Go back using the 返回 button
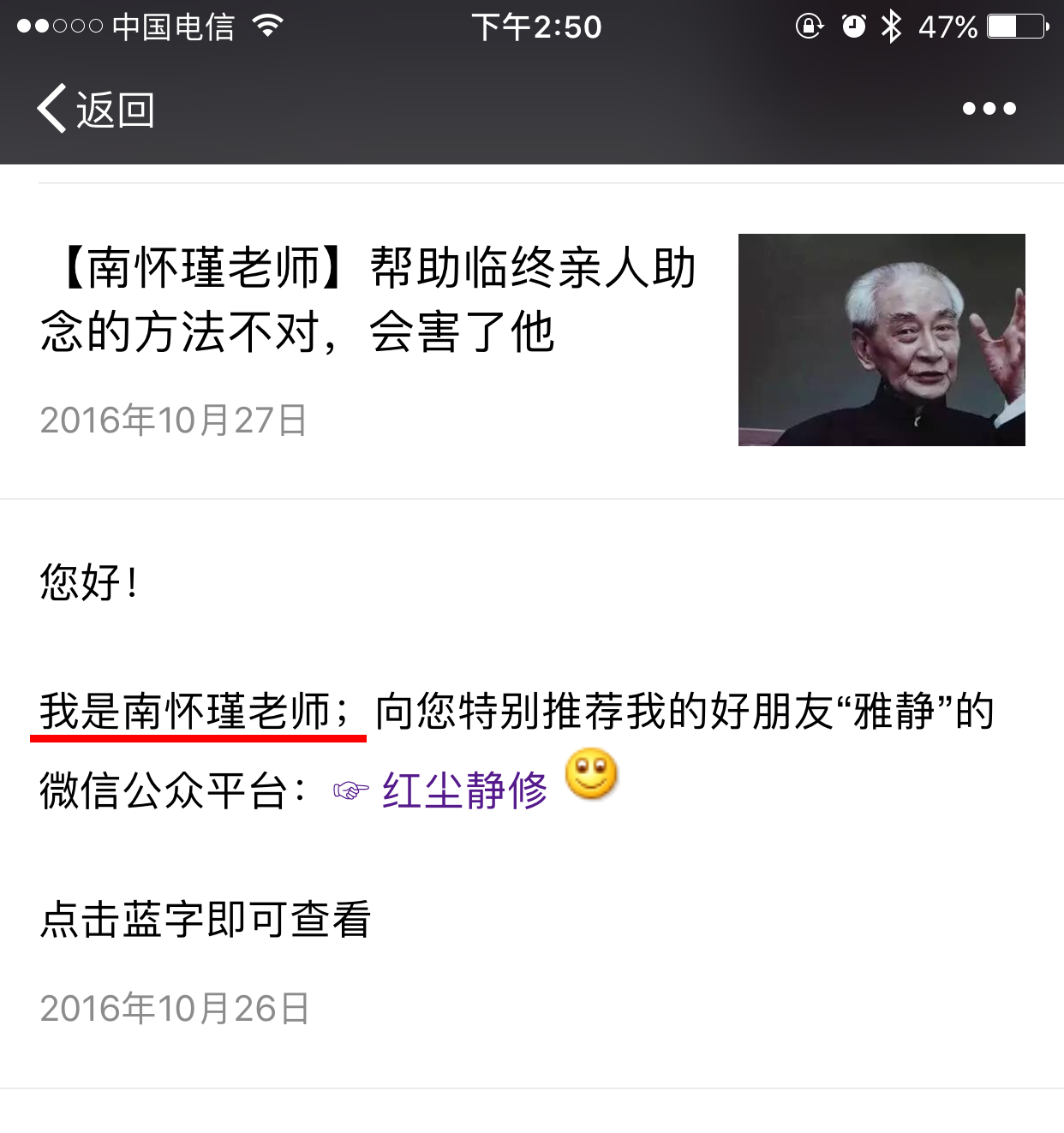1064x1133 pixels. click(96, 110)
